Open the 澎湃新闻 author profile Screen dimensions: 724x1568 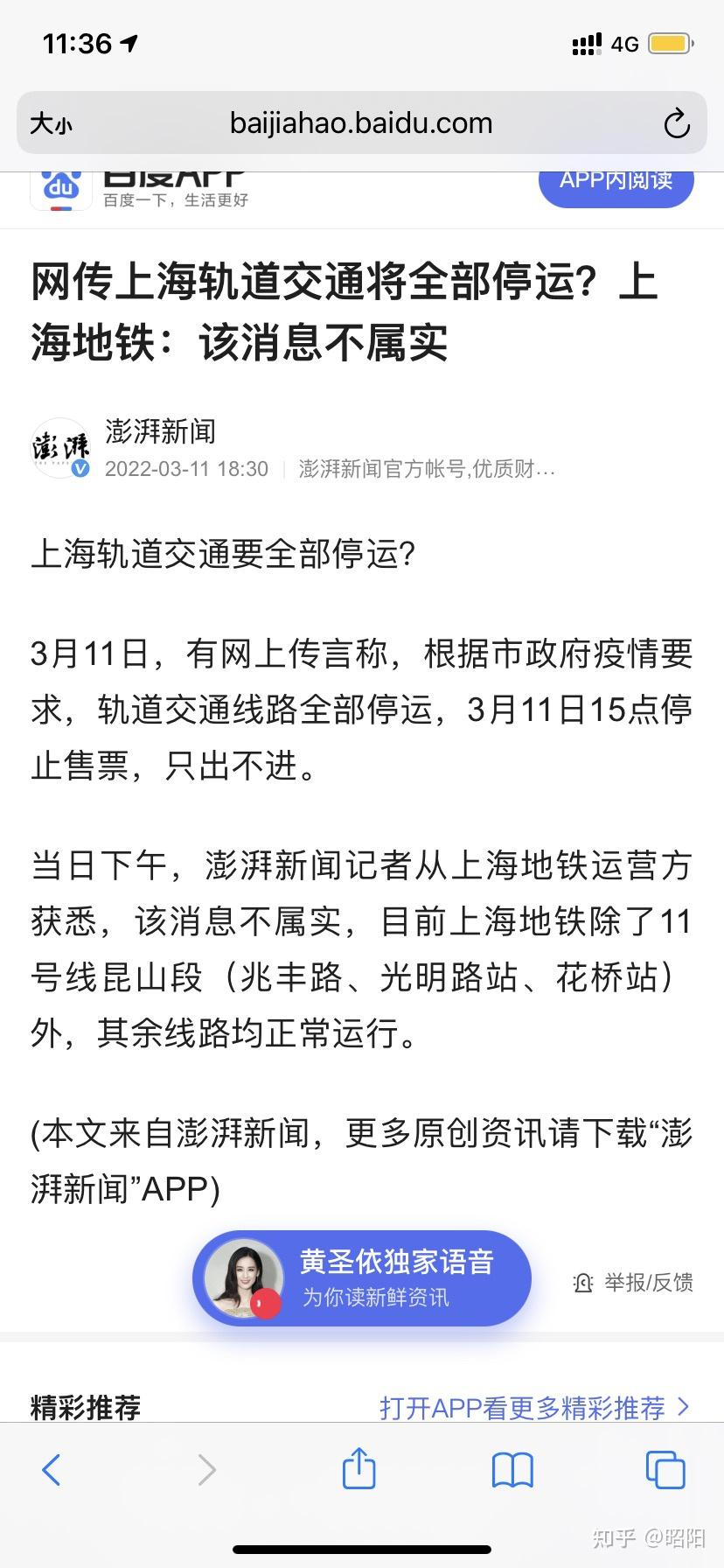[x=160, y=431]
